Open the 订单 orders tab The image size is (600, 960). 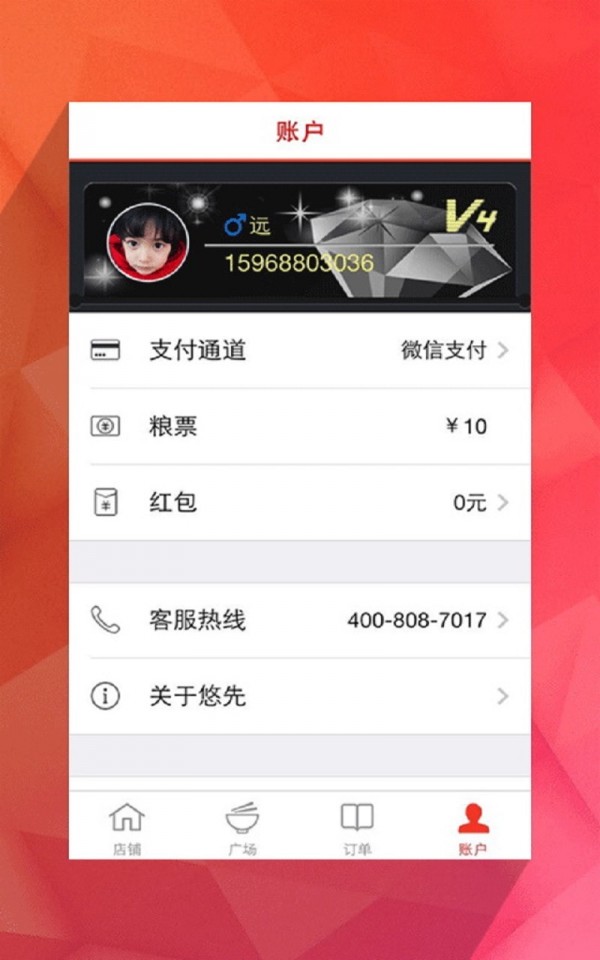pos(357,829)
